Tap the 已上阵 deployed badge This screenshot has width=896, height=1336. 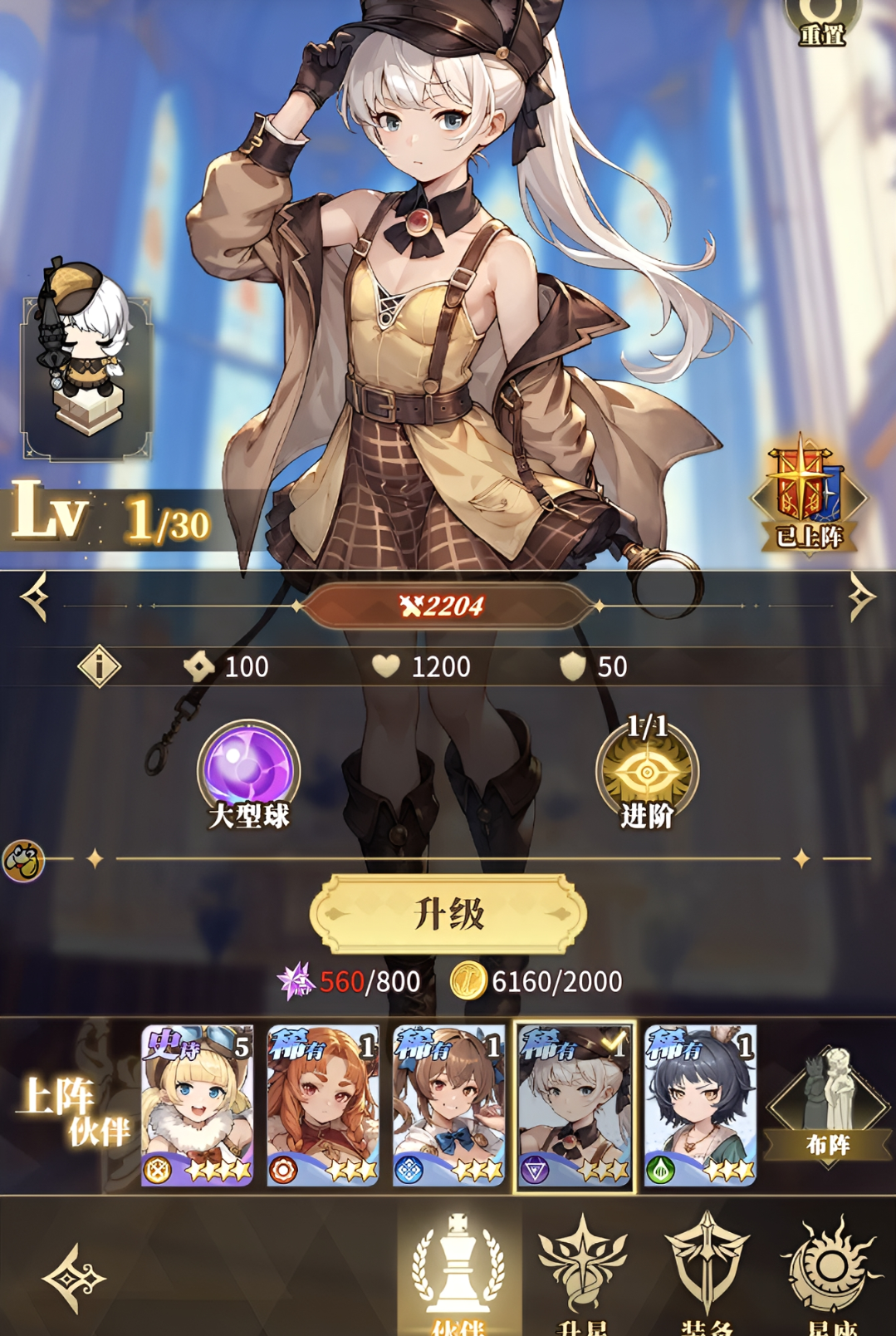pyautogui.click(x=809, y=497)
